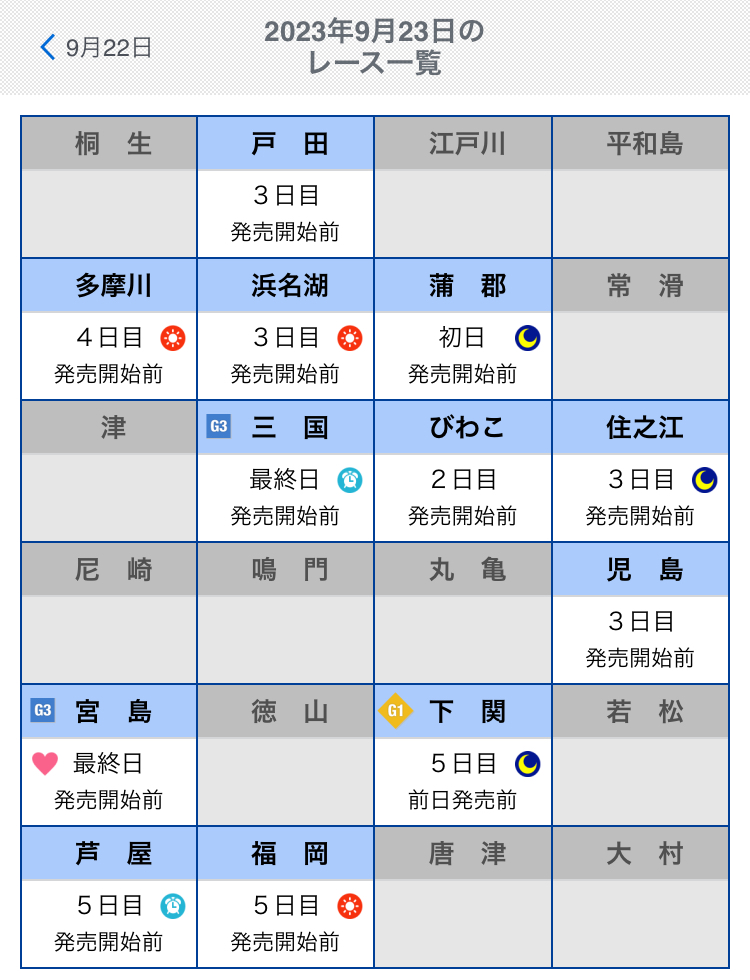750x980 pixels.
Task: Select the 浜名湖 race venue
Action: 286,330
